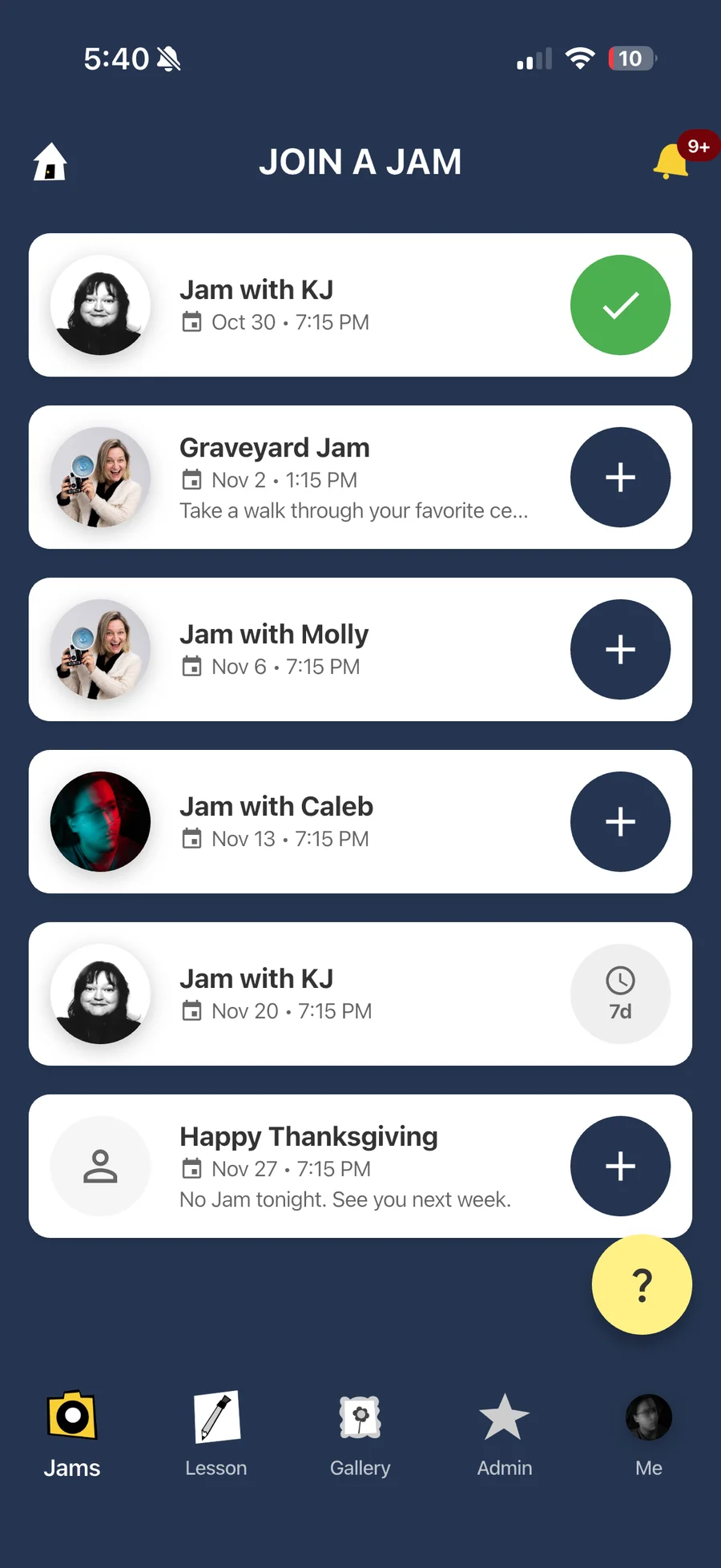Open the Me profile tab

pos(649,1434)
